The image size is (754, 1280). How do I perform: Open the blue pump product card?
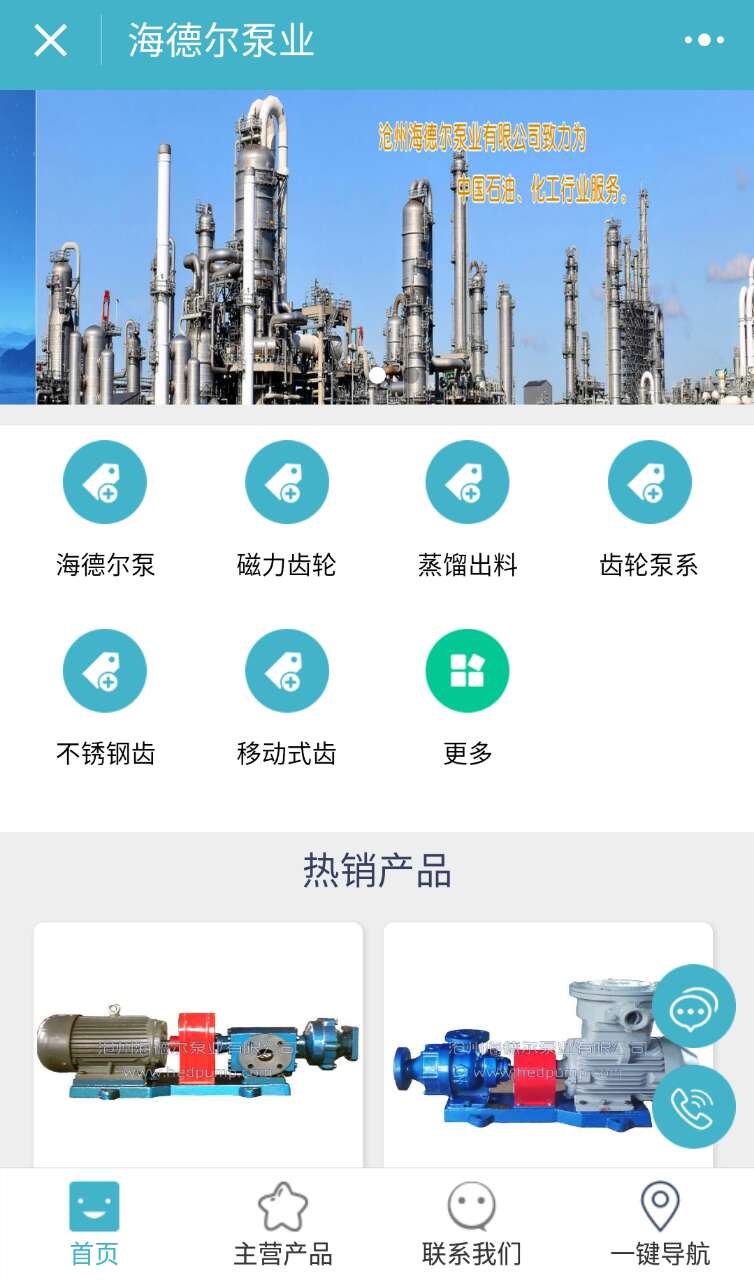520,1045
